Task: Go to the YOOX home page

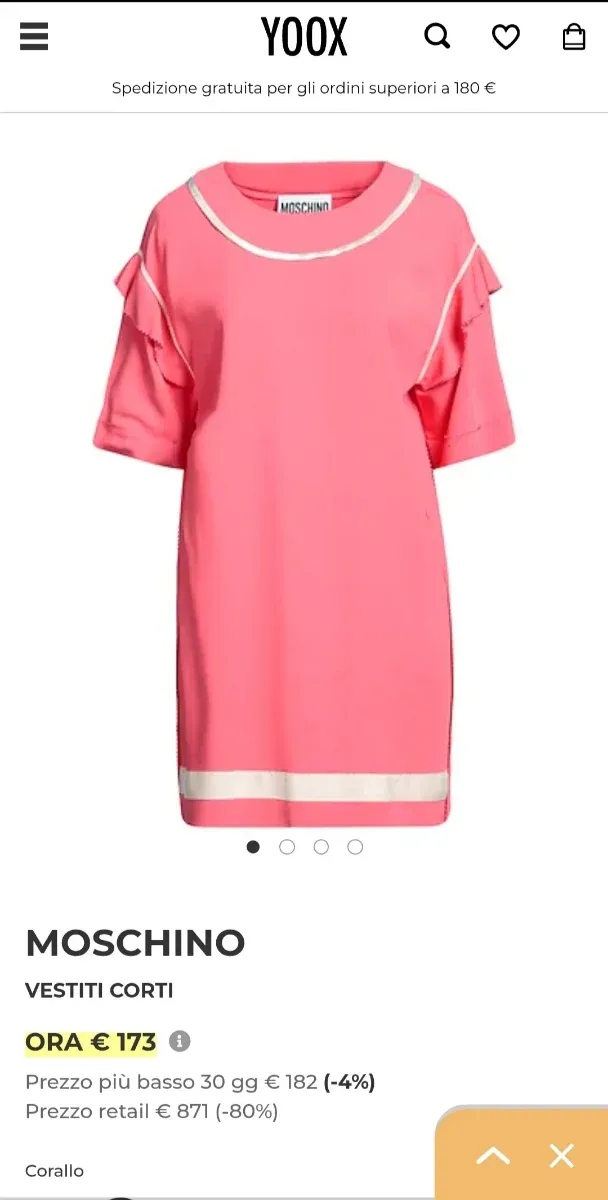Action: (304, 37)
